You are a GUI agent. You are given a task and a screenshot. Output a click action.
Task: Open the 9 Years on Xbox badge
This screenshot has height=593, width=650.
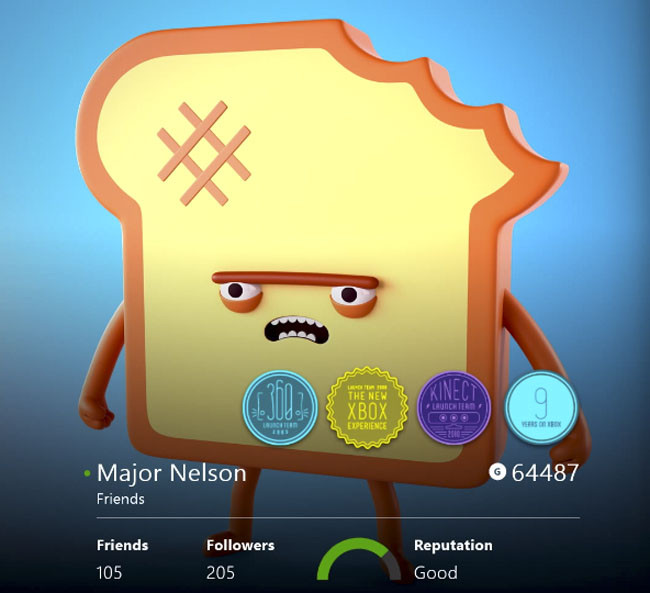[x=540, y=406]
